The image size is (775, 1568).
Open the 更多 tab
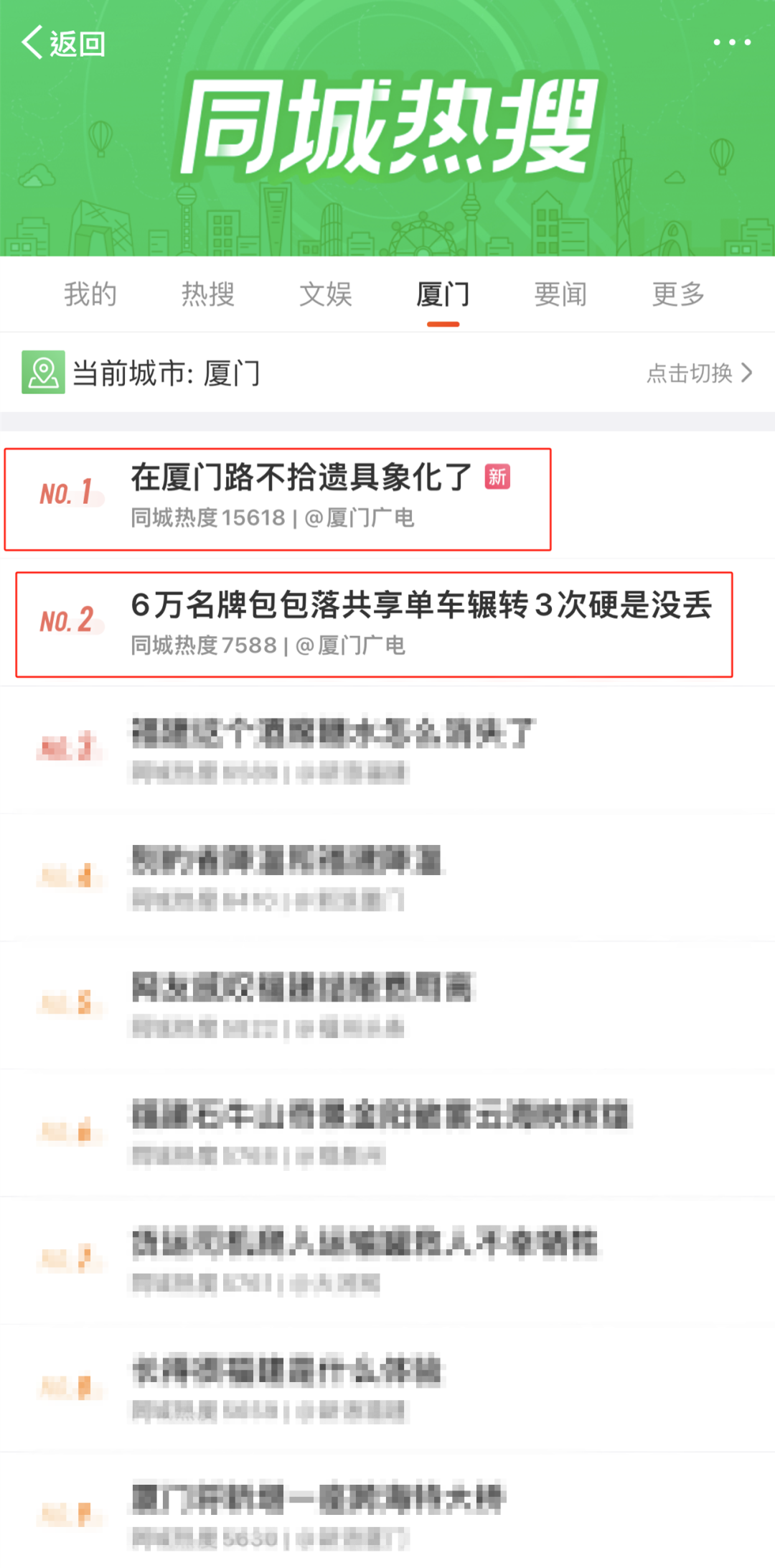pyautogui.click(x=678, y=294)
